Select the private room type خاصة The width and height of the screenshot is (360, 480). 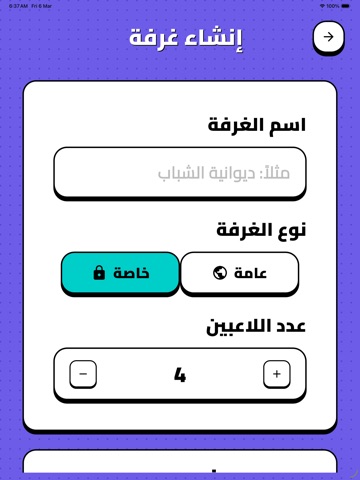tap(120, 273)
